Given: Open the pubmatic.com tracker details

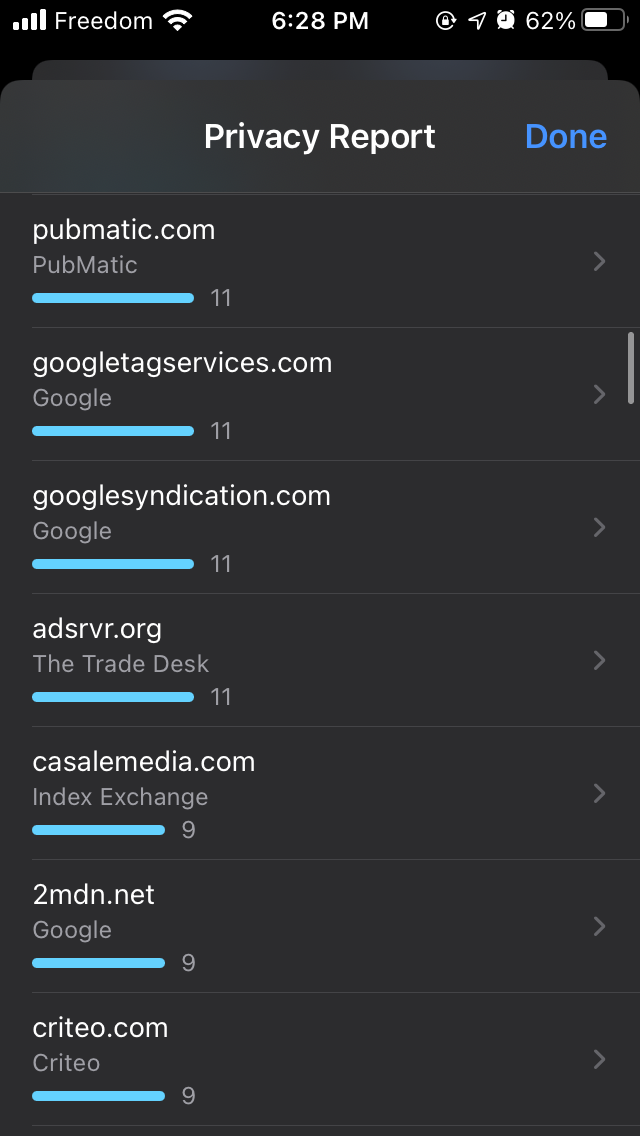Looking at the screenshot, I should click(x=320, y=262).
